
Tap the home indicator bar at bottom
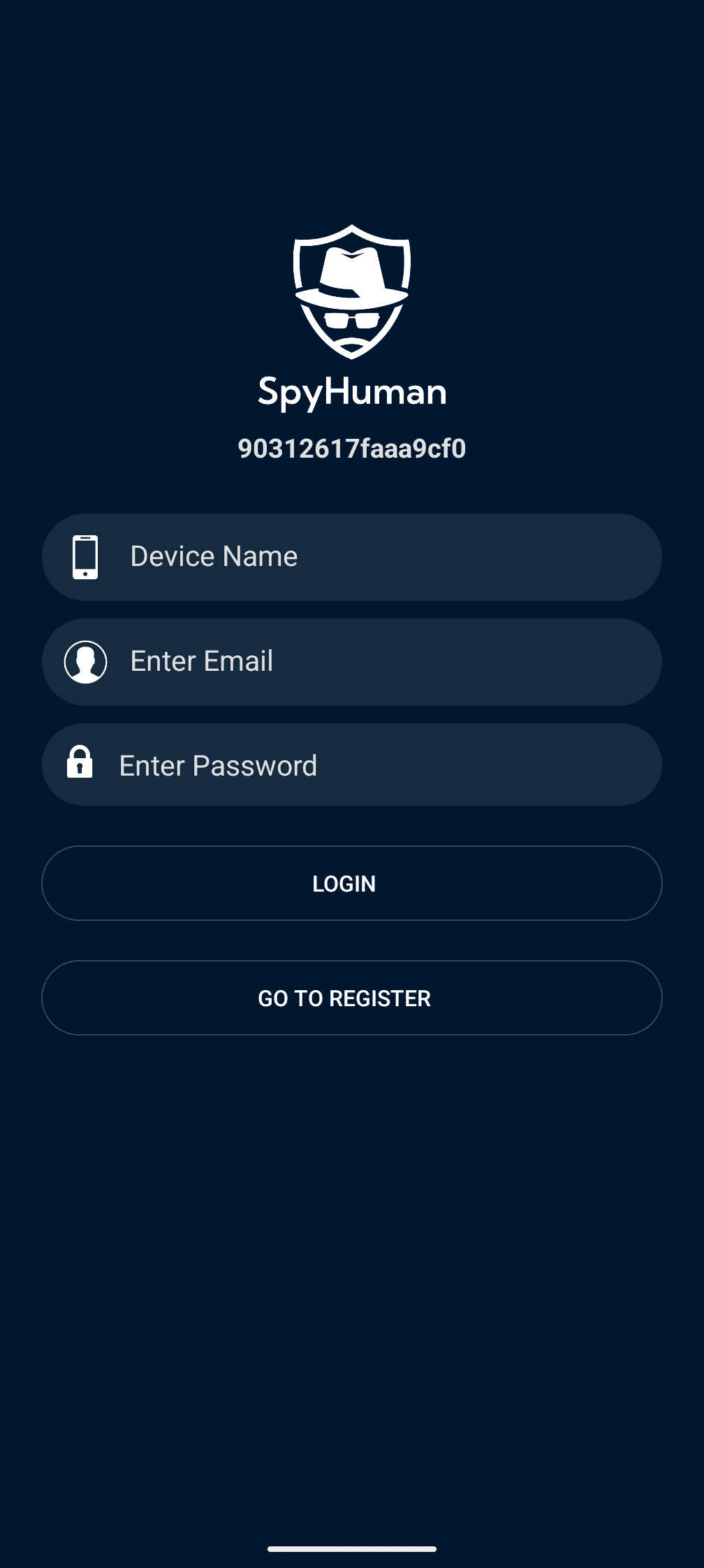click(352, 1547)
